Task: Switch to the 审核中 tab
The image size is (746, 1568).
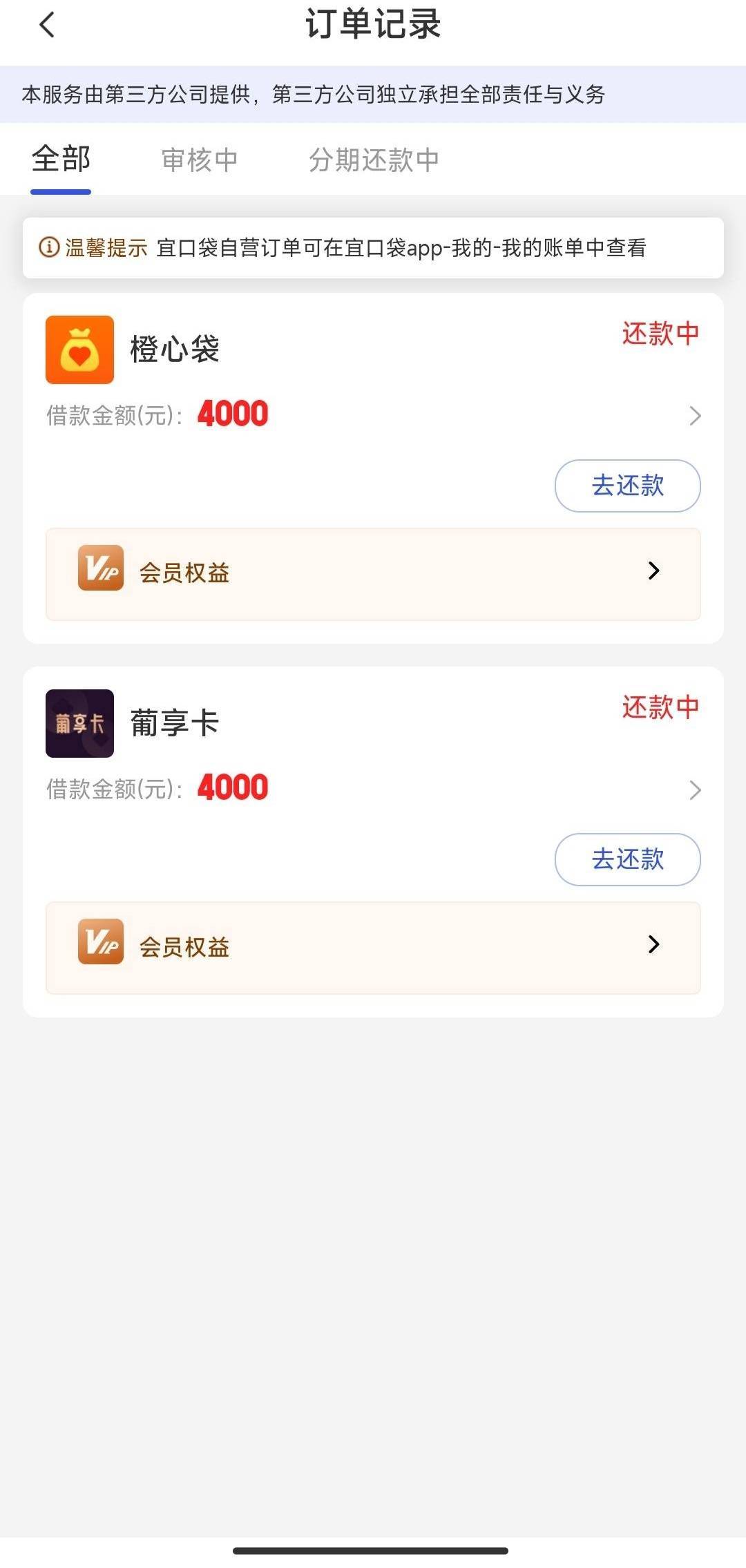Action: coord(199,160)
